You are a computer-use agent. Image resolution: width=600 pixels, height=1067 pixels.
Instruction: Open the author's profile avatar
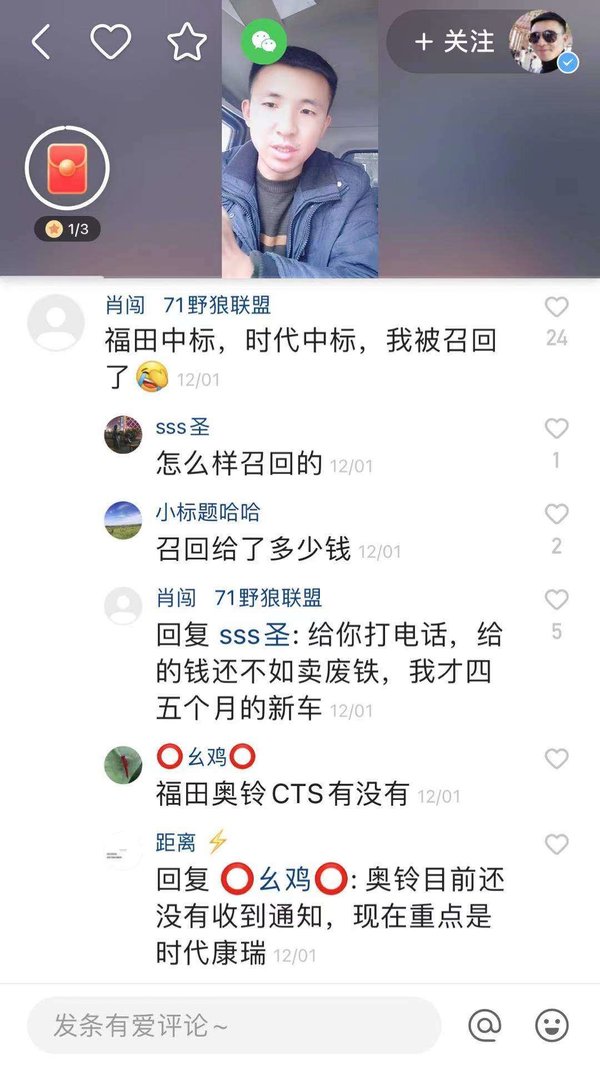pyautogui.click(x=544, y=41)
